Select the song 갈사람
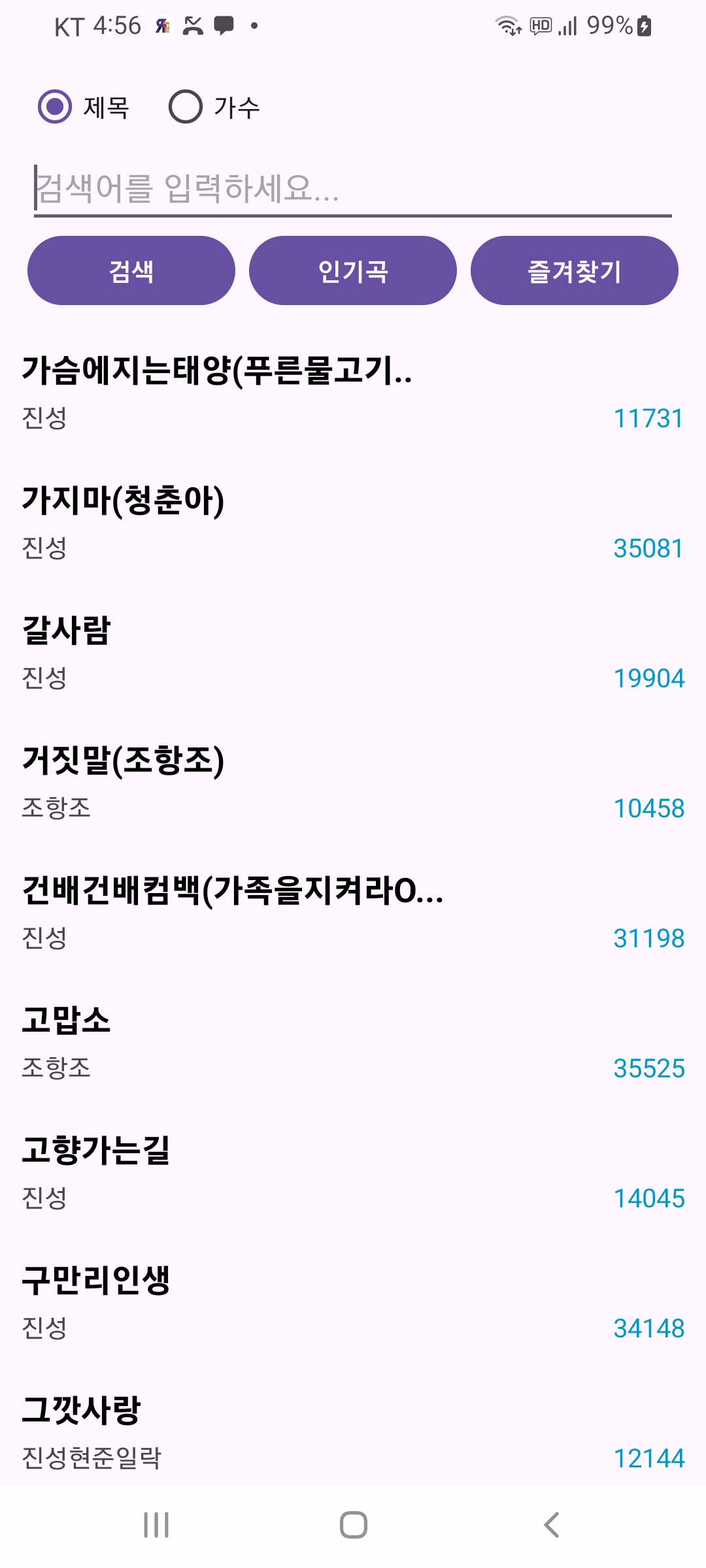The height and width of the screenshot is (1568, 706). point(353,652)
